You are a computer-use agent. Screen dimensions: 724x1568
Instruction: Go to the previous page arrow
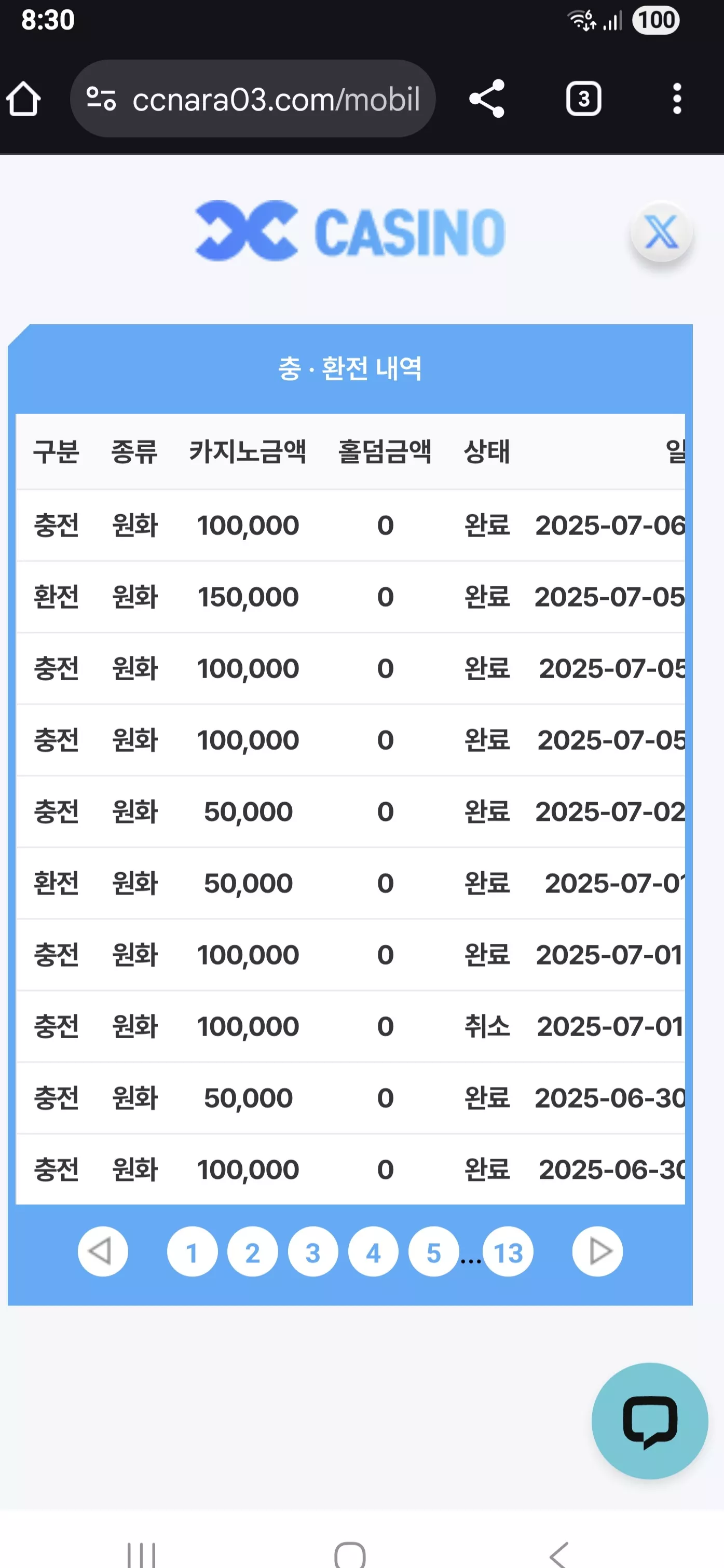[102, 1251]
